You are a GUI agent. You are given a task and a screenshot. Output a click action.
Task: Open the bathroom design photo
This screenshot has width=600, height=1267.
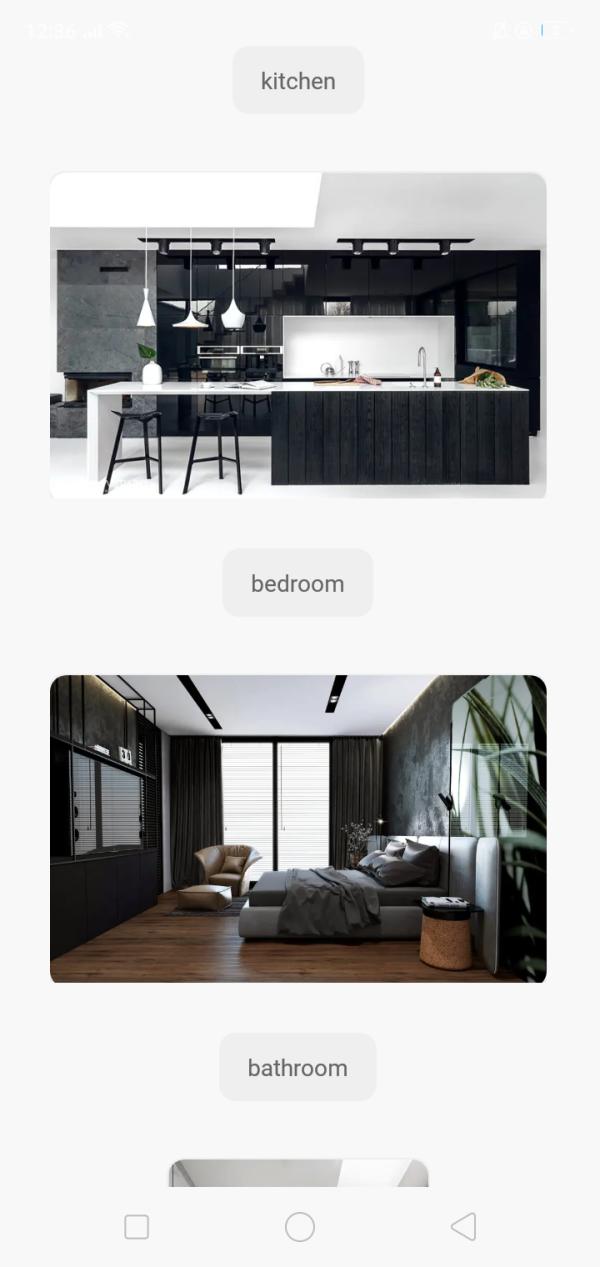click(298, 1173)
